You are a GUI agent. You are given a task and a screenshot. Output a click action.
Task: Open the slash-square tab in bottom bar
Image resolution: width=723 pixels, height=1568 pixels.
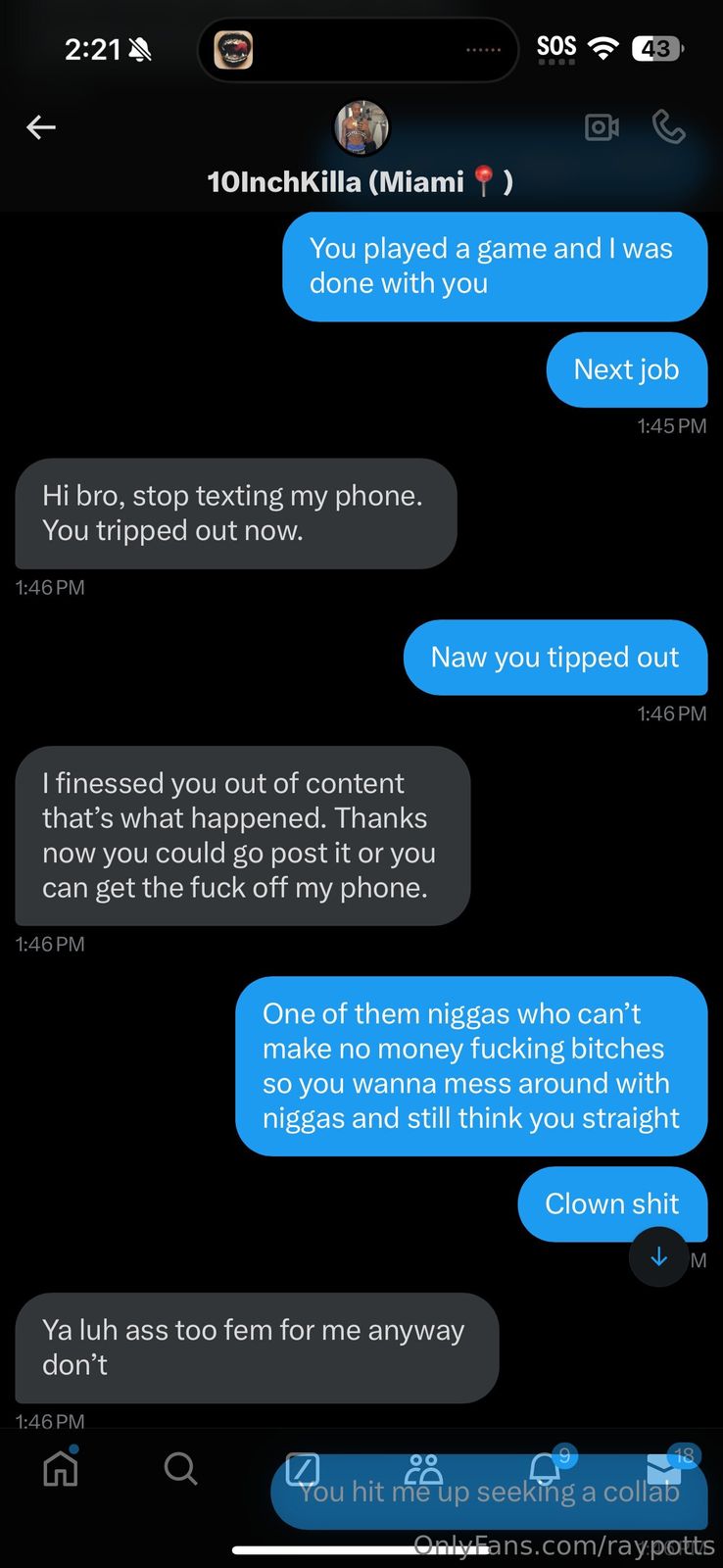302,1470
